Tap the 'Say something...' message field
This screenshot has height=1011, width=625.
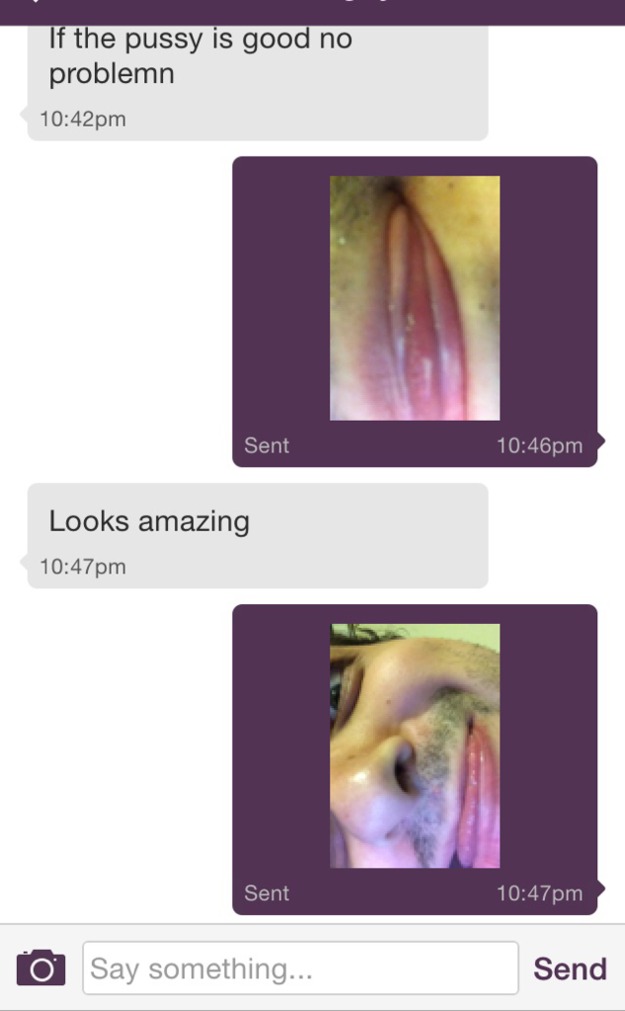tap(300, 968)
